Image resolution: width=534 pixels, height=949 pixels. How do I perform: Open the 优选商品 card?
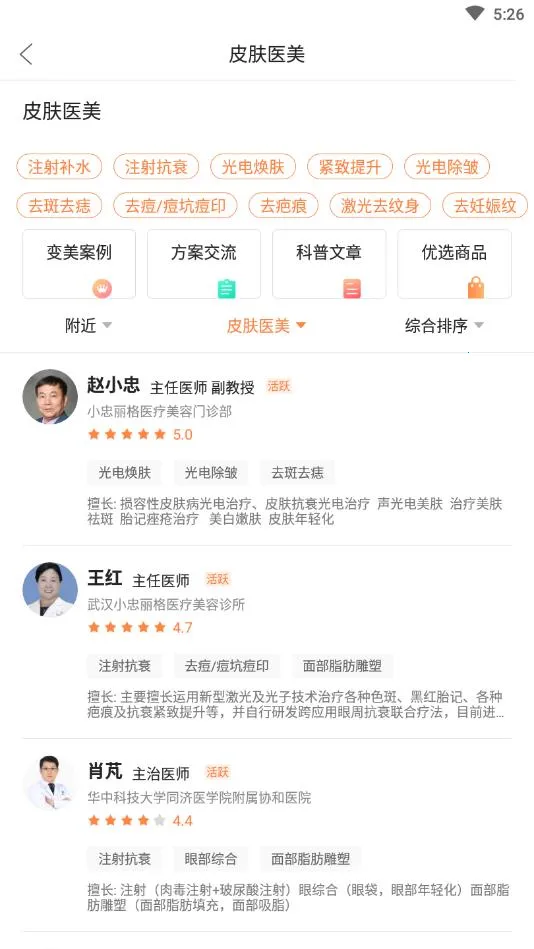455,264
